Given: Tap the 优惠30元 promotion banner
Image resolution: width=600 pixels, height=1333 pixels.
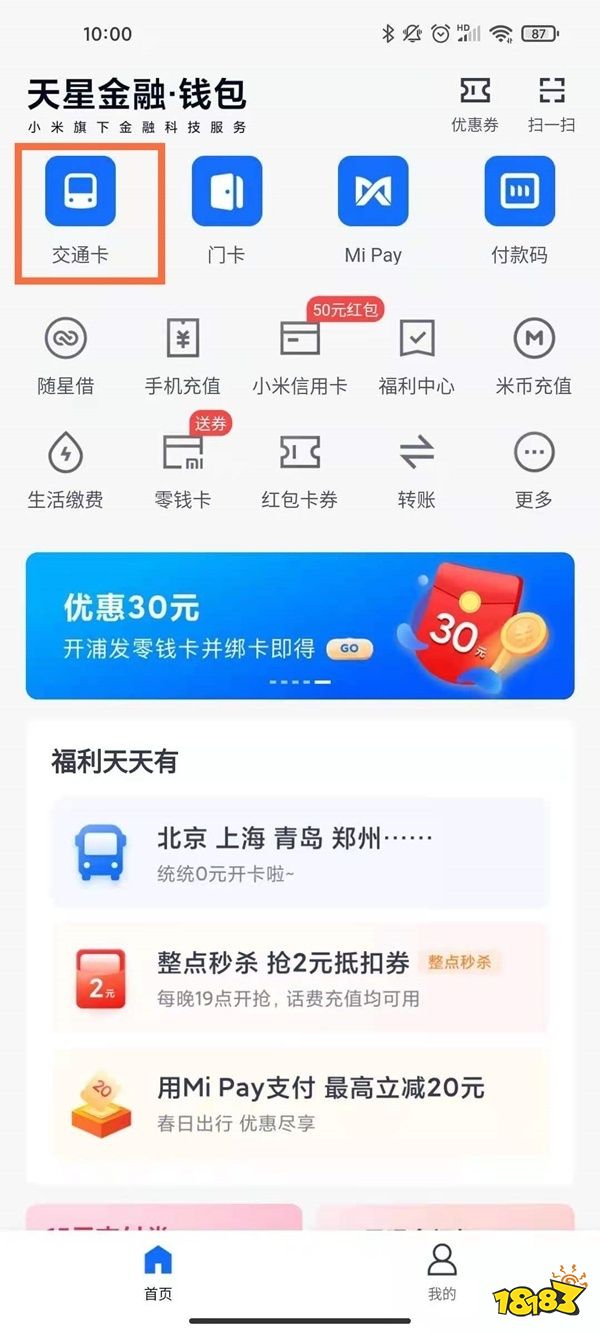Looking at the screenshot, I should [x=300, y=625].
